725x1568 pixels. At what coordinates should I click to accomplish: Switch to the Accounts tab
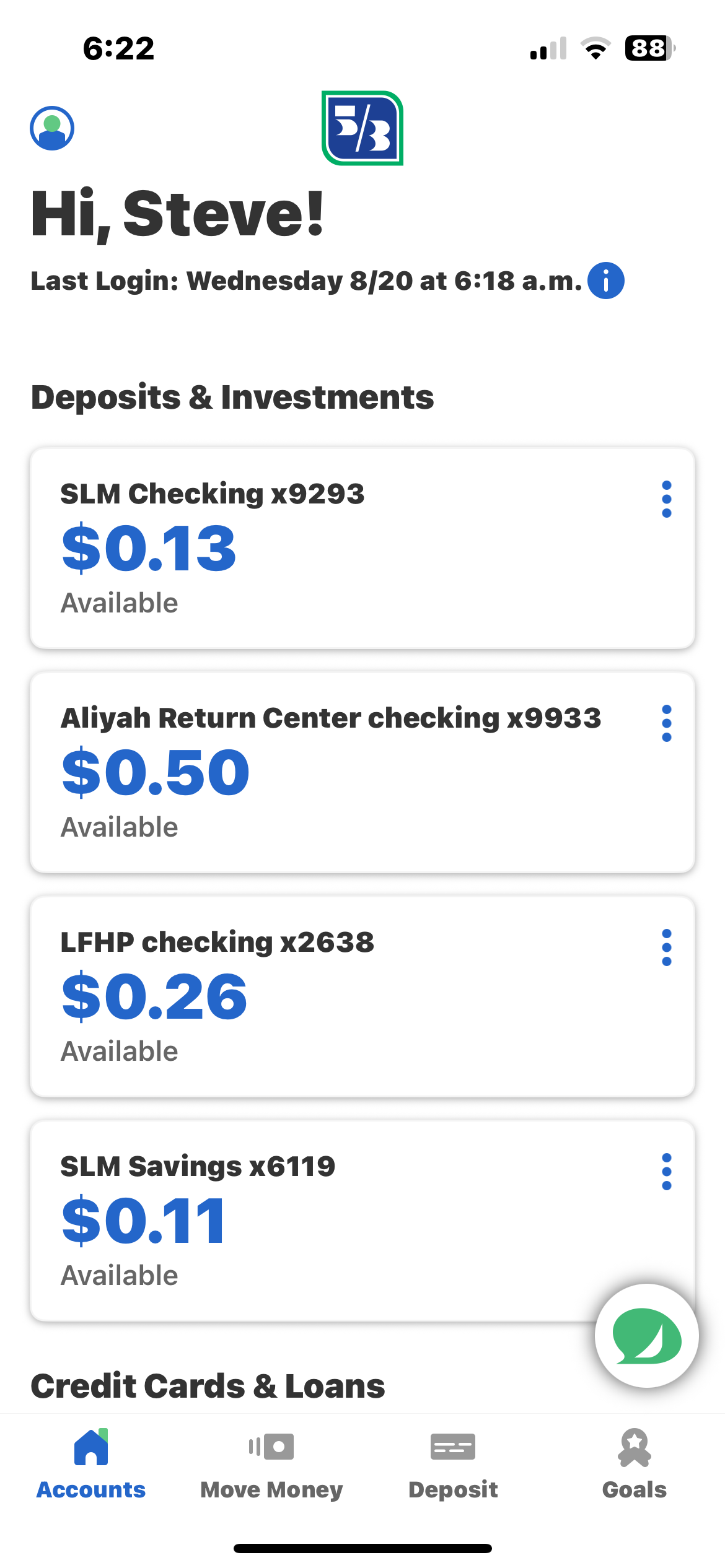point(91,1463)
